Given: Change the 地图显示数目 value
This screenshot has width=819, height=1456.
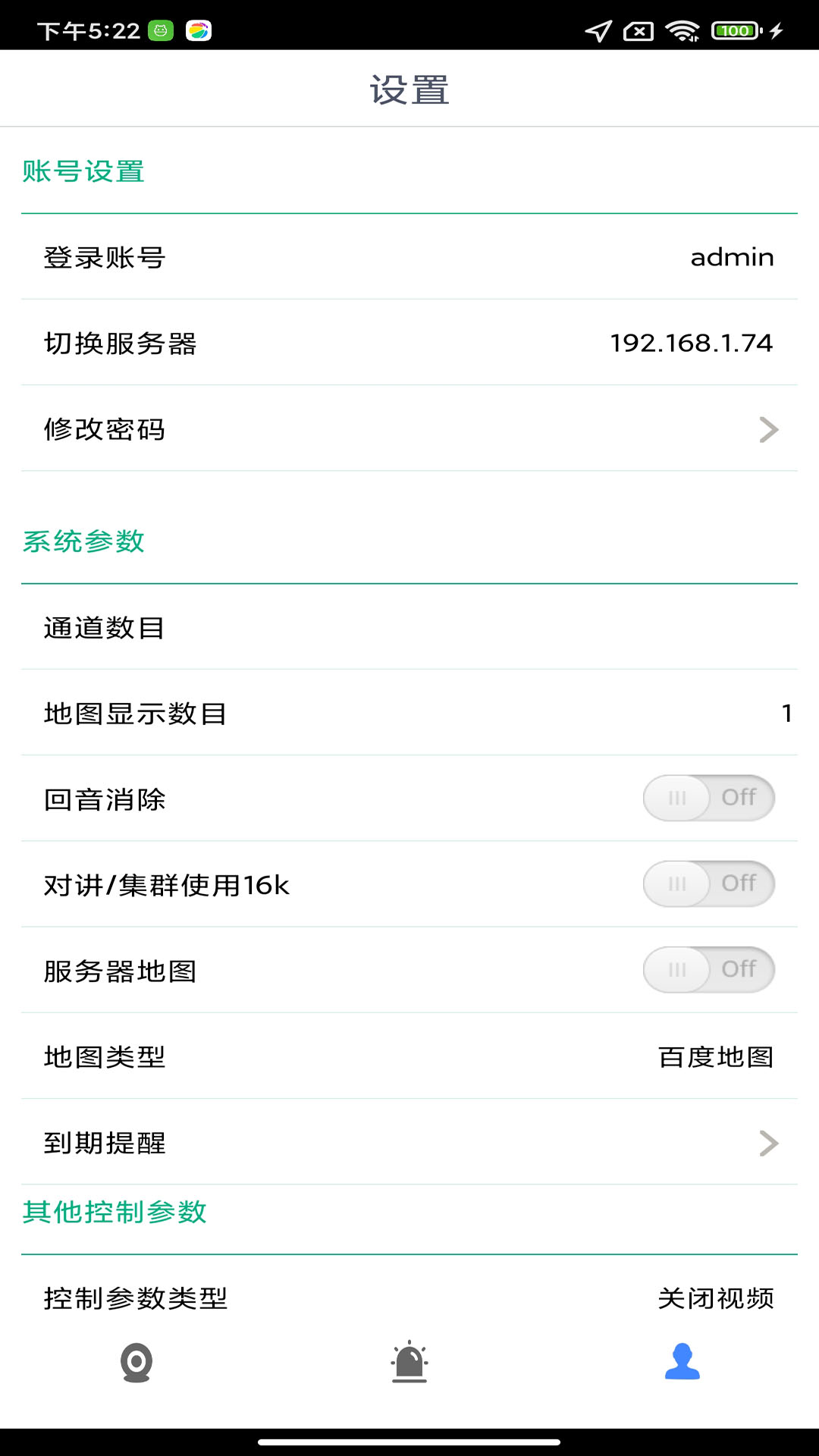Looking at the screenshot, I should click(409, 713).
